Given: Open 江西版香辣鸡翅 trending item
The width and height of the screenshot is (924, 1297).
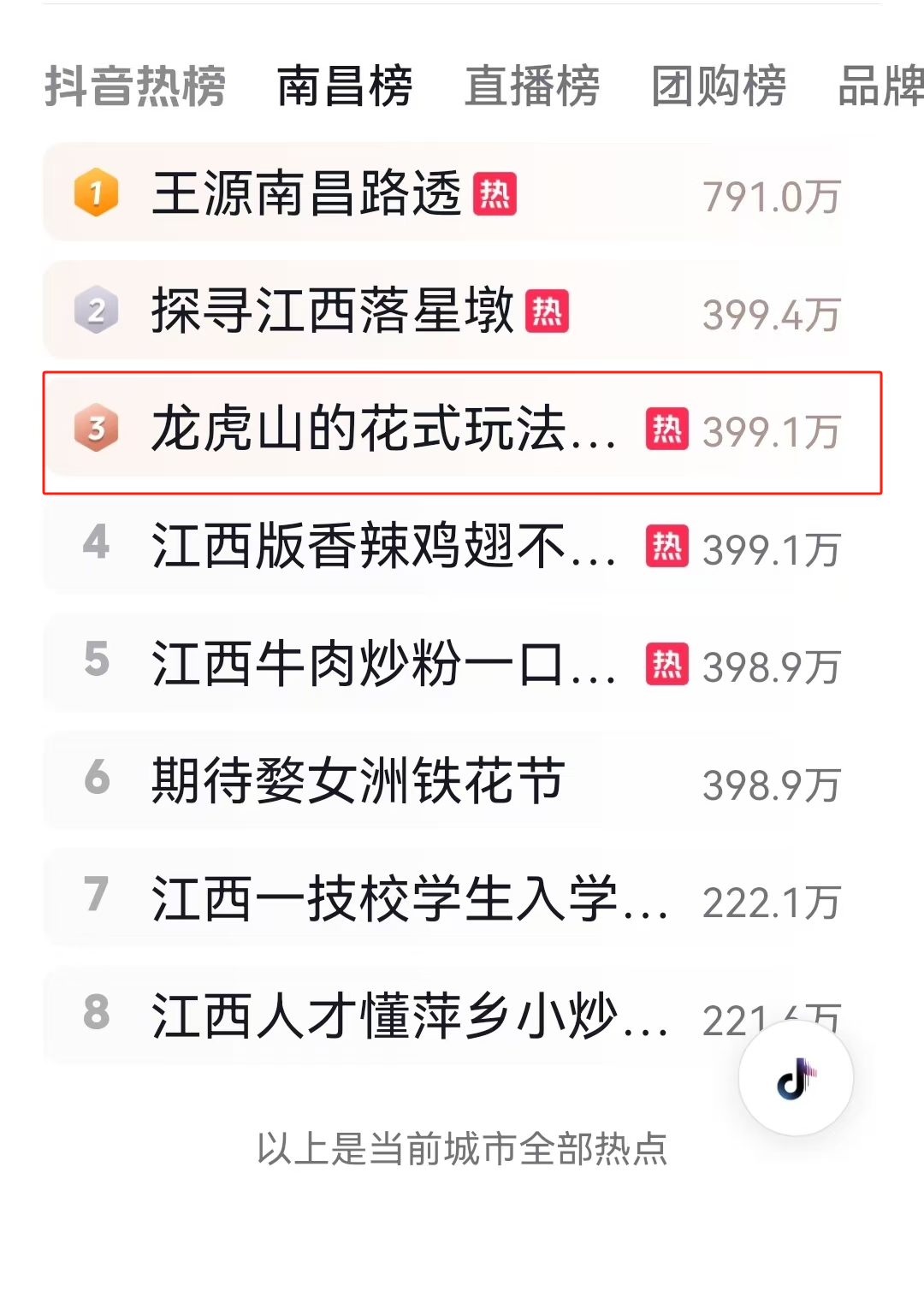Looking at the screenshot, I should pos(383,547).
